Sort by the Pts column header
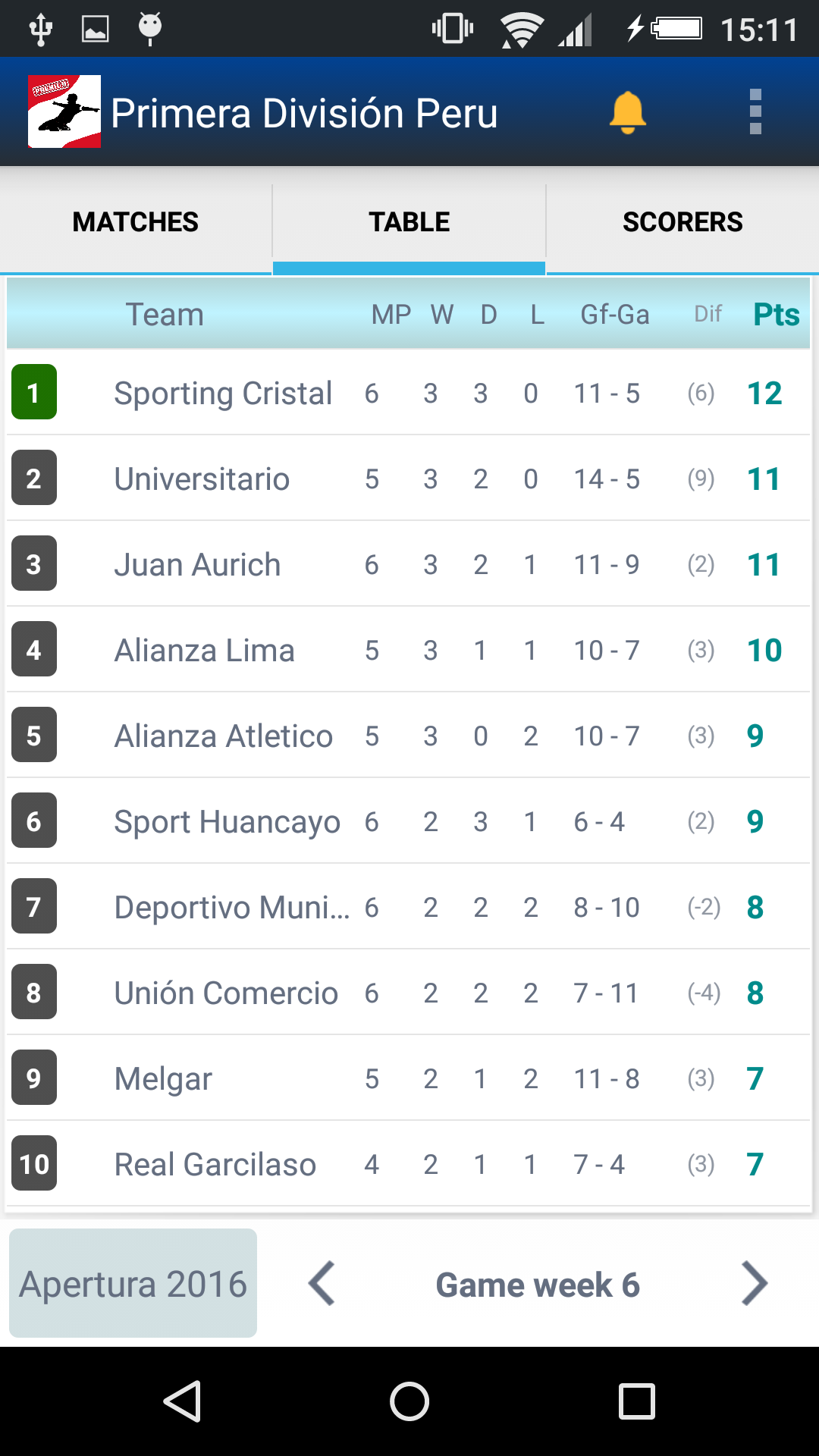The height and width of the screenshot is (1456, 819). pos(776,314)
